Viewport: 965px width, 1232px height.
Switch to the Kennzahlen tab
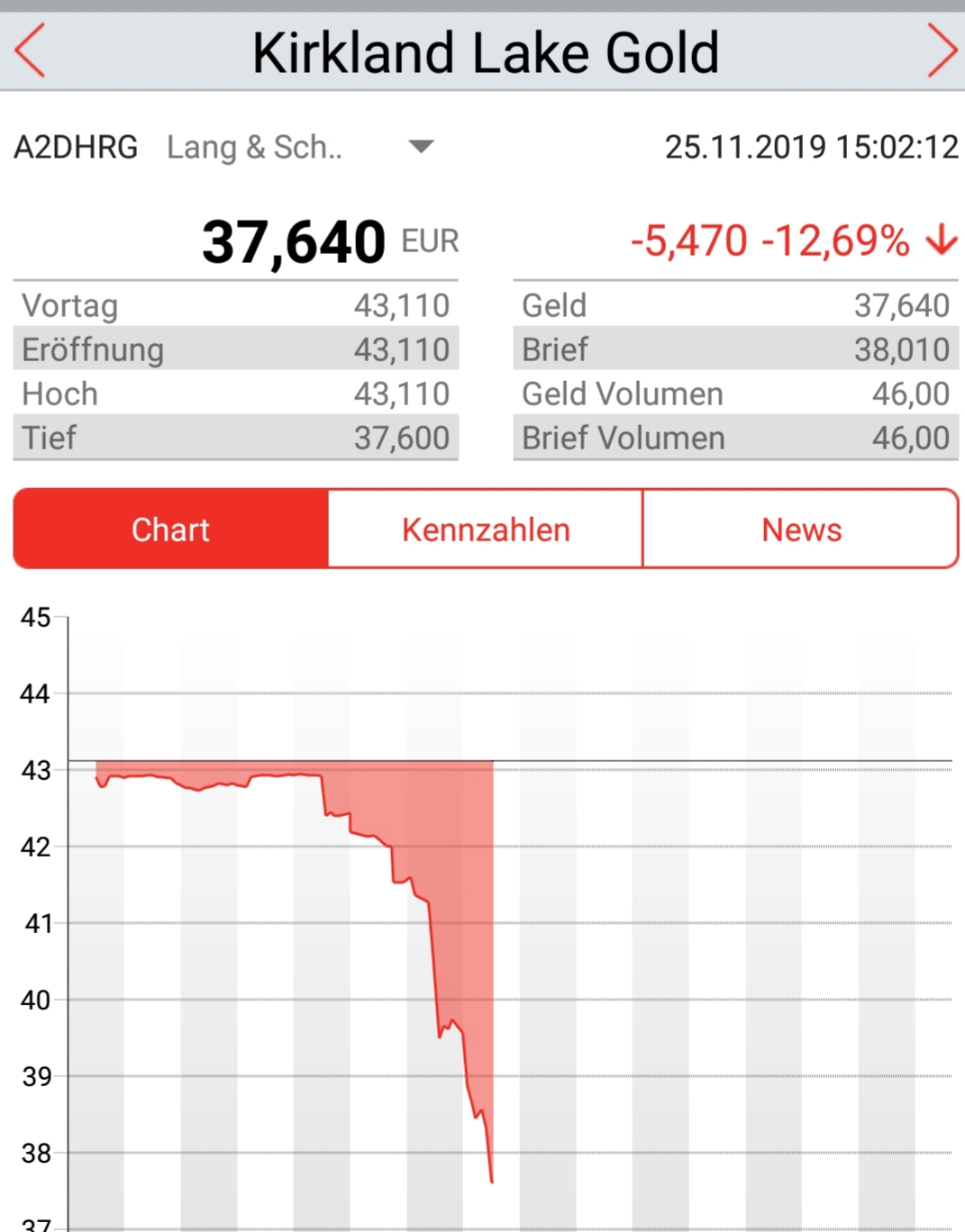[486, 530]
